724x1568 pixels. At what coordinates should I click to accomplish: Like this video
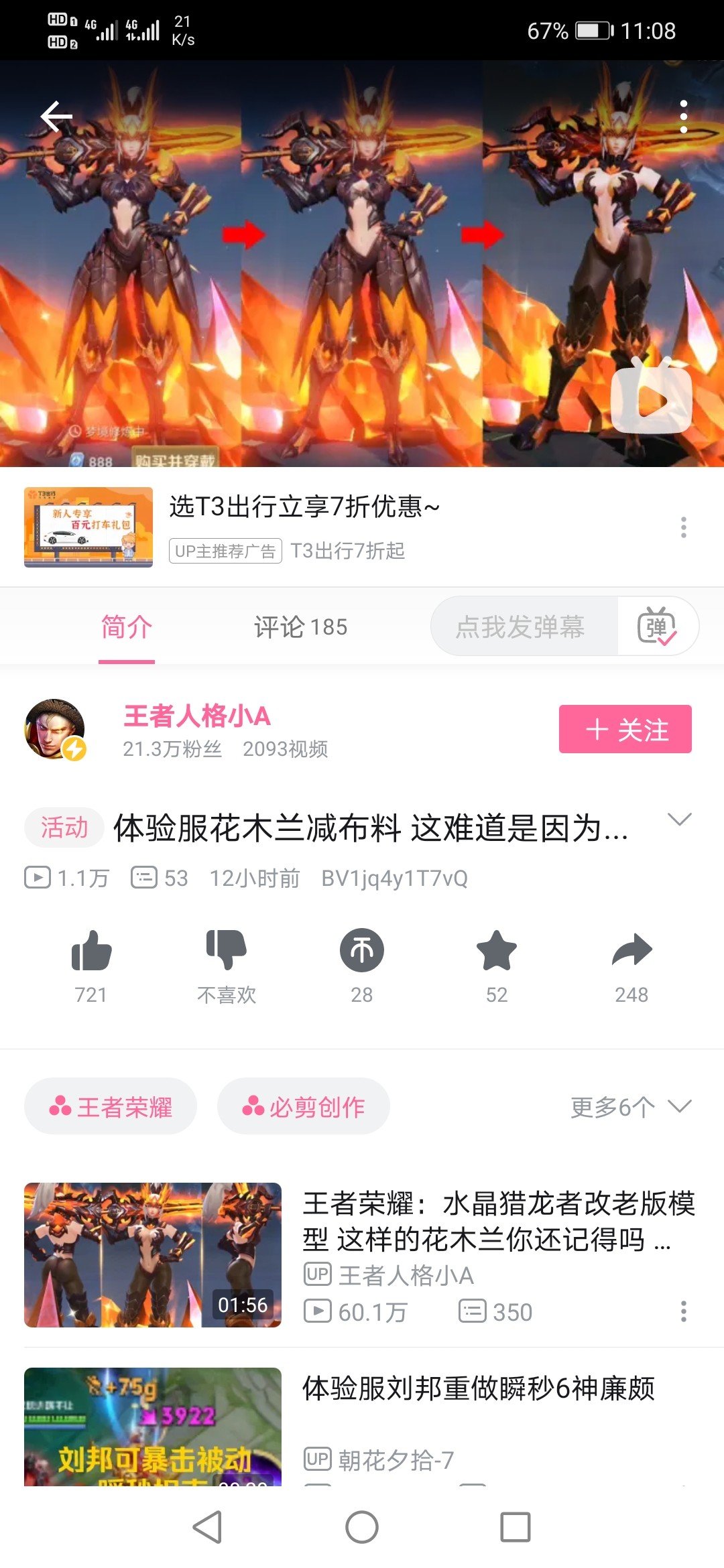pos(91,952)
